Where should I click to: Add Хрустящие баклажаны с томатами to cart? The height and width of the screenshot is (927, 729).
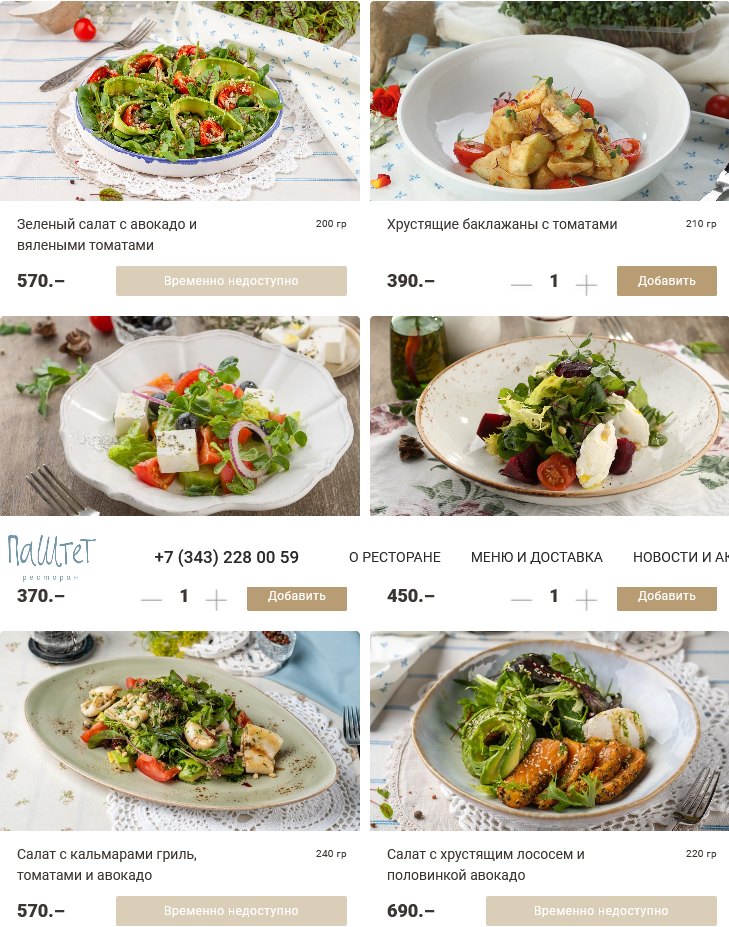pos(666,281)
